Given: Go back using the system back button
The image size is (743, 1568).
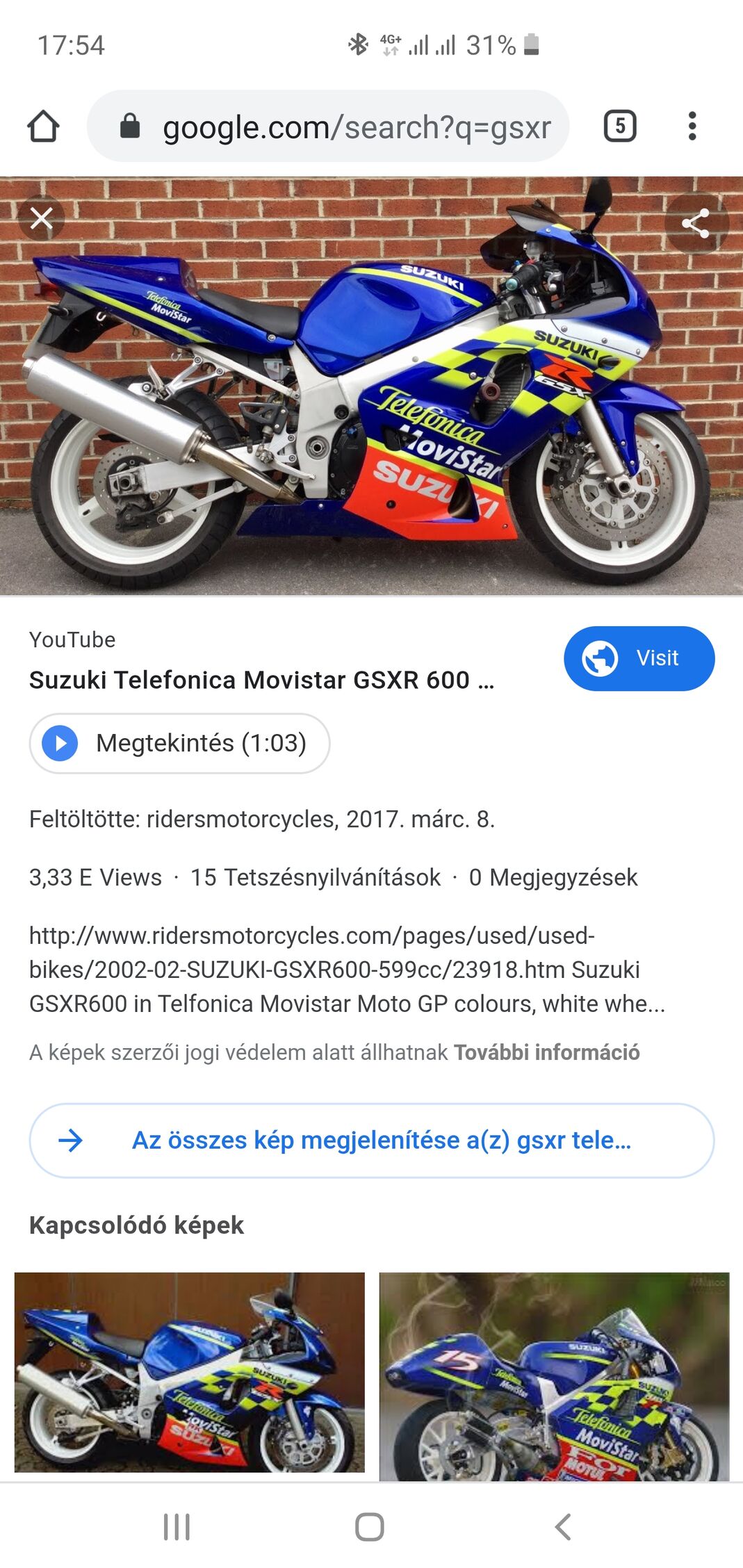Looking at the screenshot, I should click(x=563, y=1527).
